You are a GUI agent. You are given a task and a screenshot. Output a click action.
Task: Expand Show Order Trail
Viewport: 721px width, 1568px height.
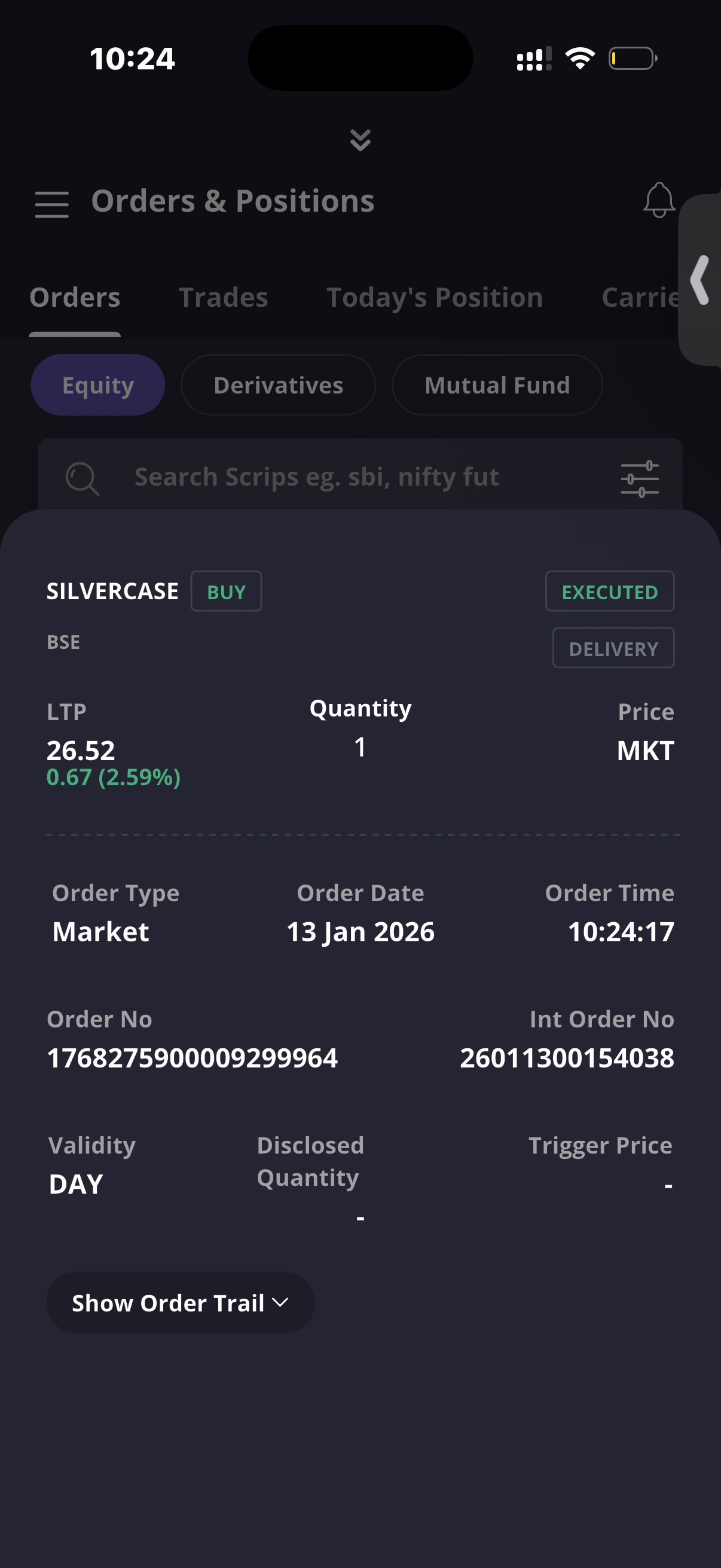coord(180,1302)
